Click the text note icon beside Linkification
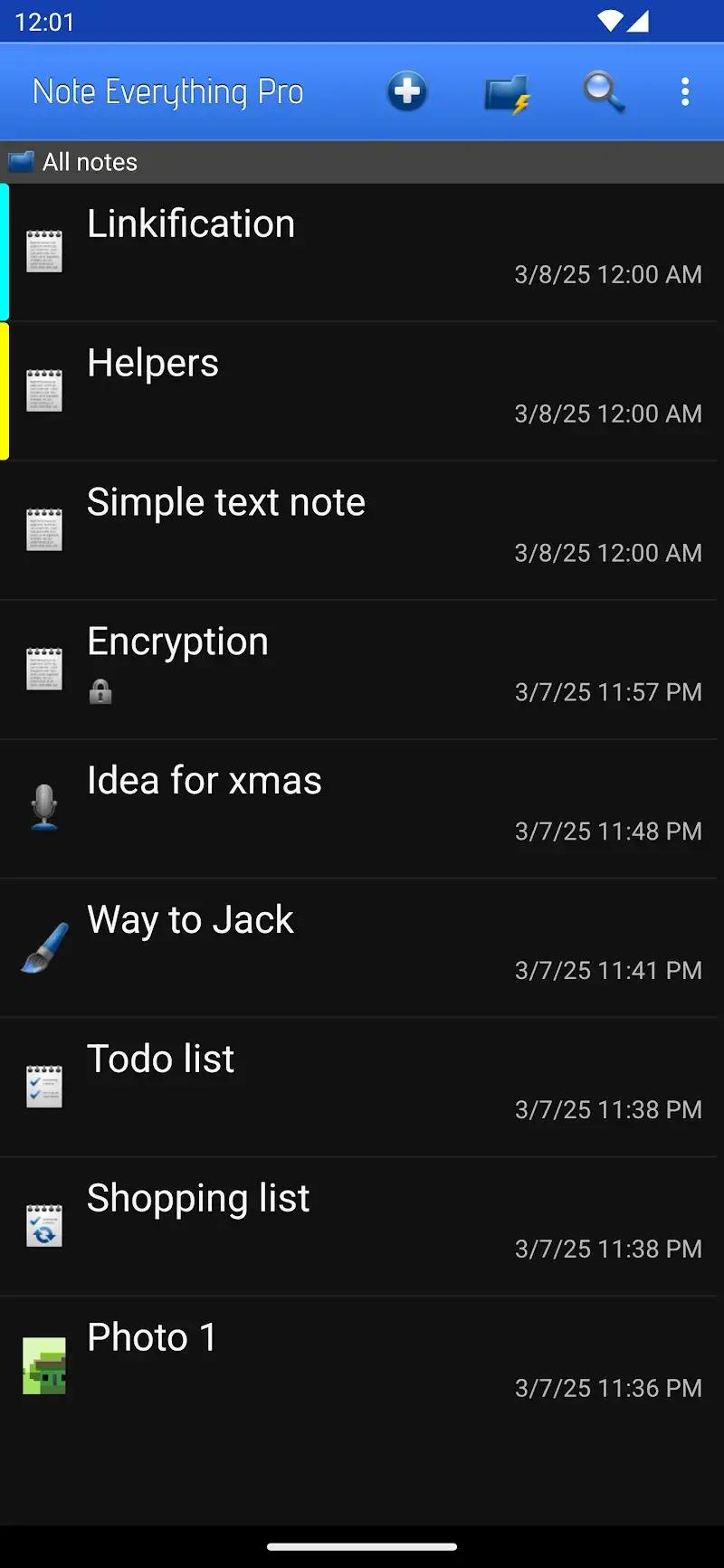The width and height of the screenshot is (724, 1568). (x=44, y=249)
